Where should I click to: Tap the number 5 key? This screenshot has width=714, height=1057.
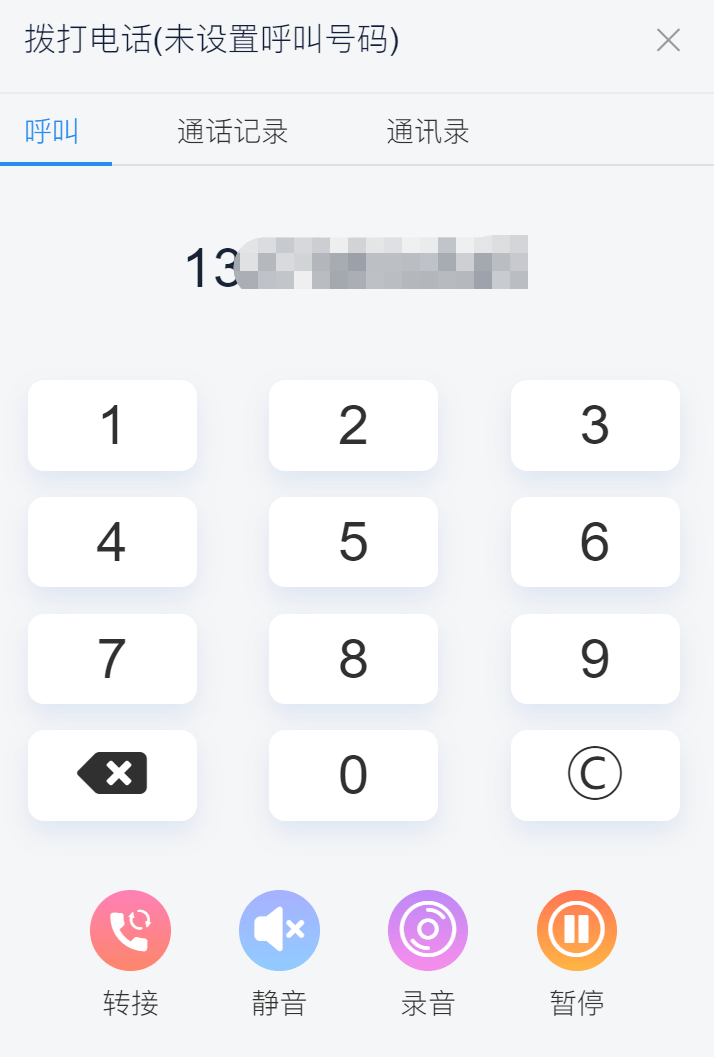pyautogui.click(x=353, y=542)
